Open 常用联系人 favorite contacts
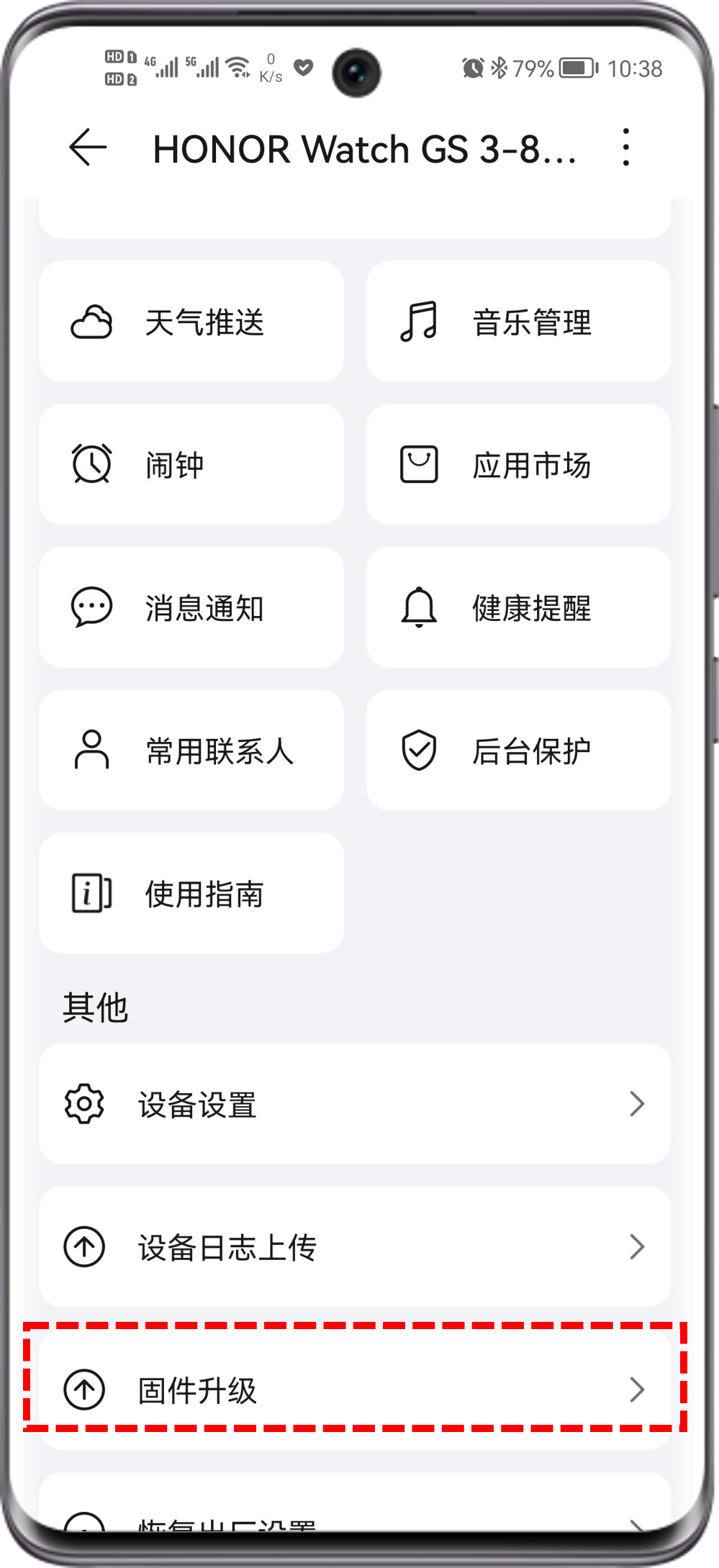 tap(191, 751)
